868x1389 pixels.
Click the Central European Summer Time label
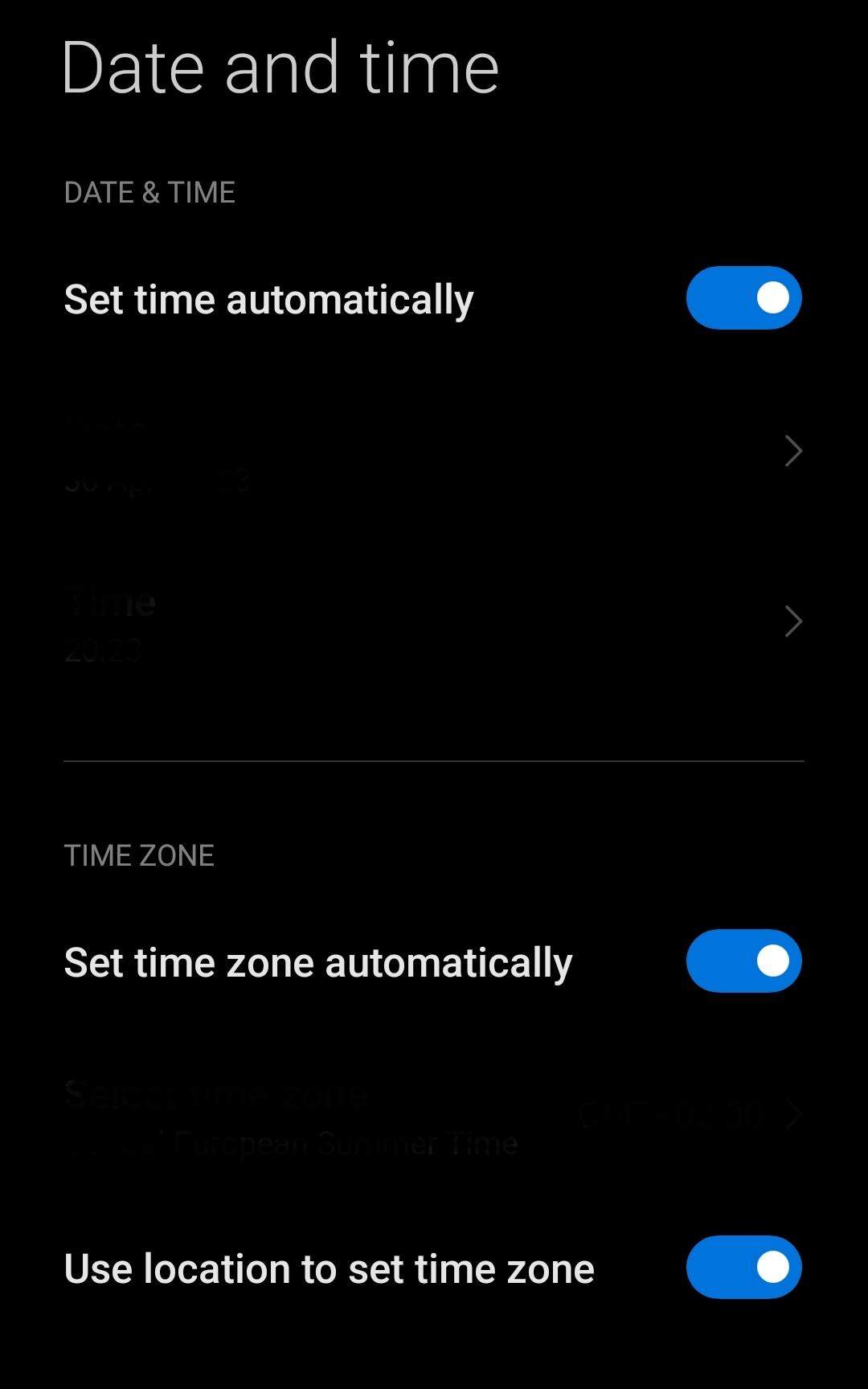click(289, 1143)
